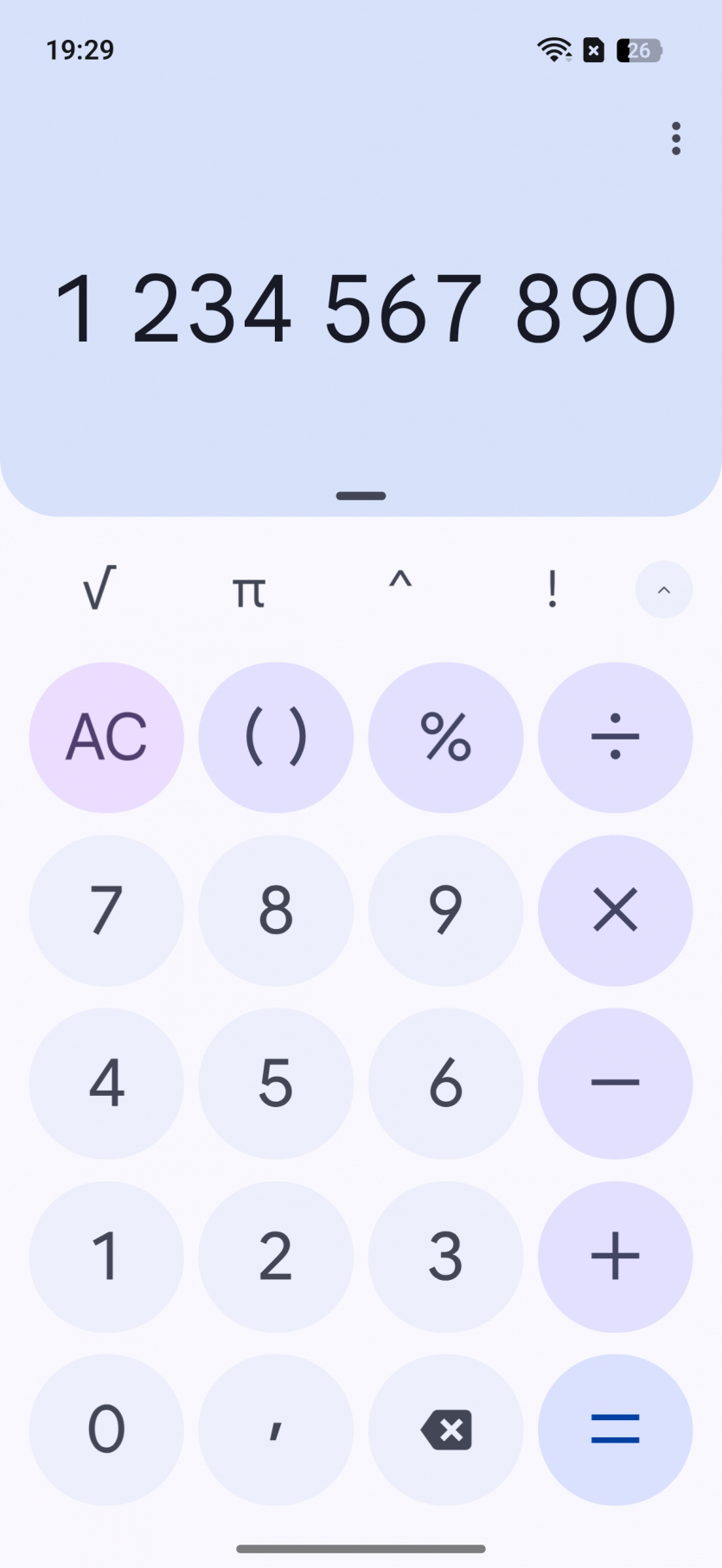This screenshot has width=722, height=1568.
Task: Toggle the advanced functions panel chevron
Action: (663, 590)
